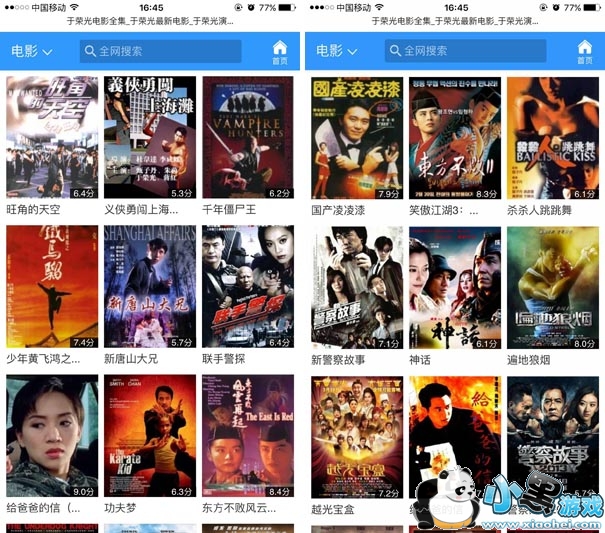
Task: Open the movie 神话
Action: pos(455,287)
